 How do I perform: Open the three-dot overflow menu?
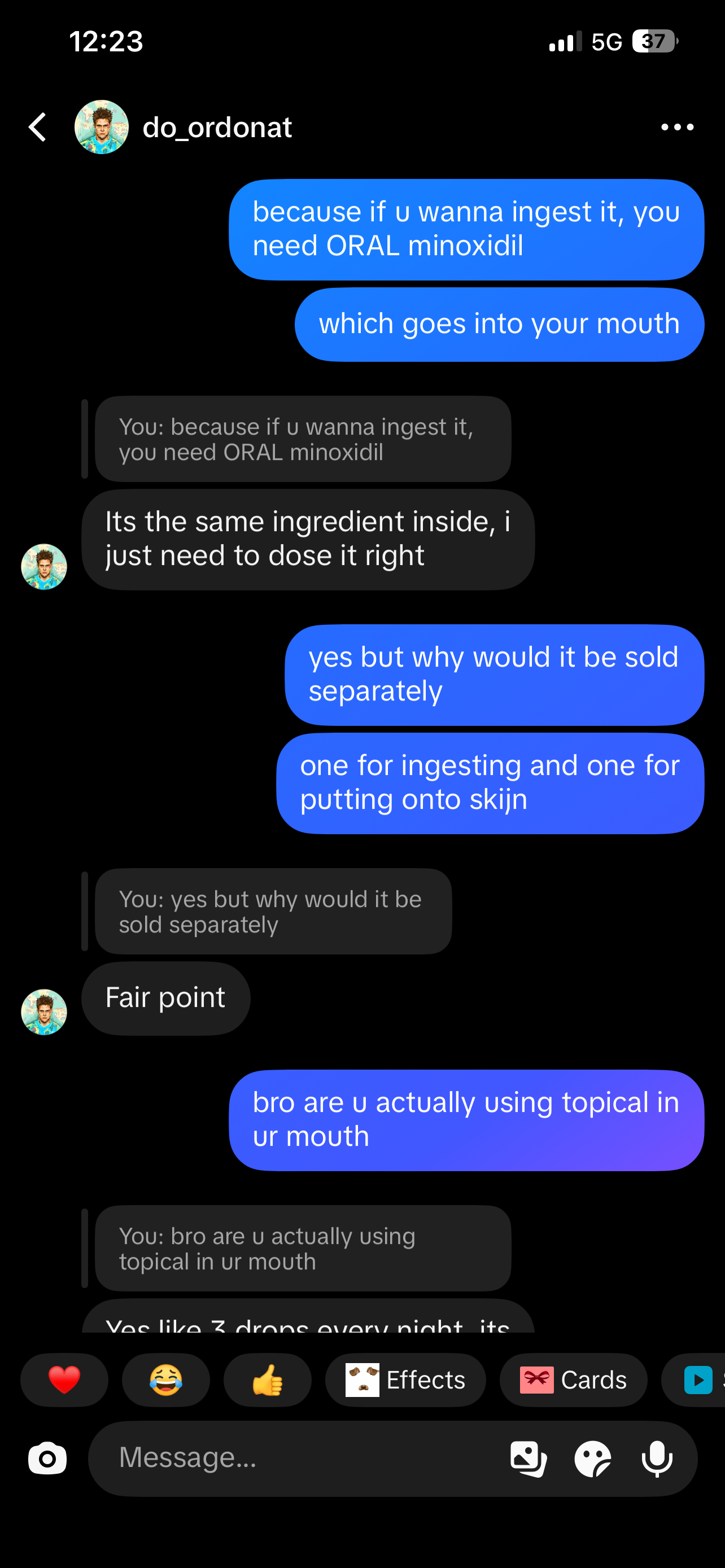tap(677, 127)
